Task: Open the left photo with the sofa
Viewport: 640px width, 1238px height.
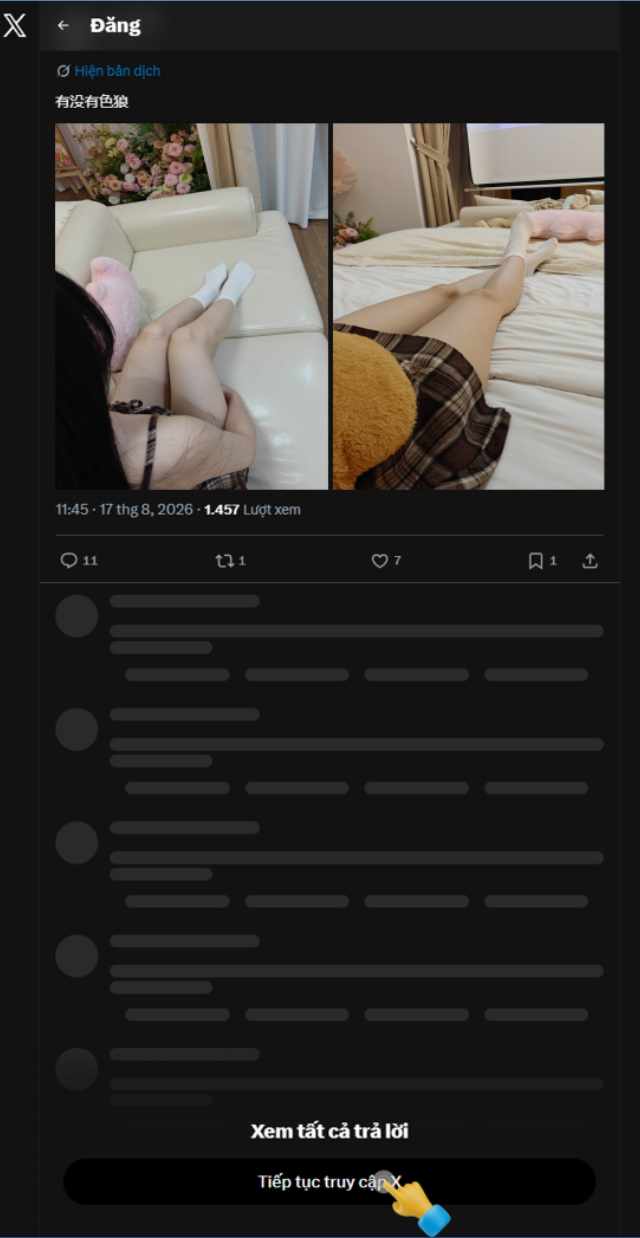Action: click(191, 306)
